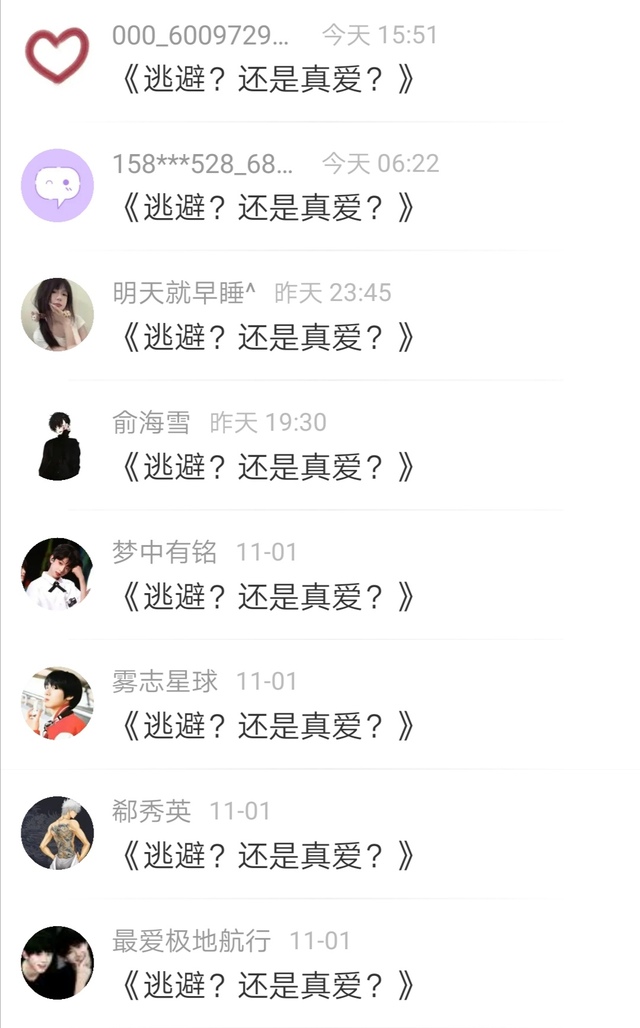Open 俞海雪's comment

(x=266, y=467)
